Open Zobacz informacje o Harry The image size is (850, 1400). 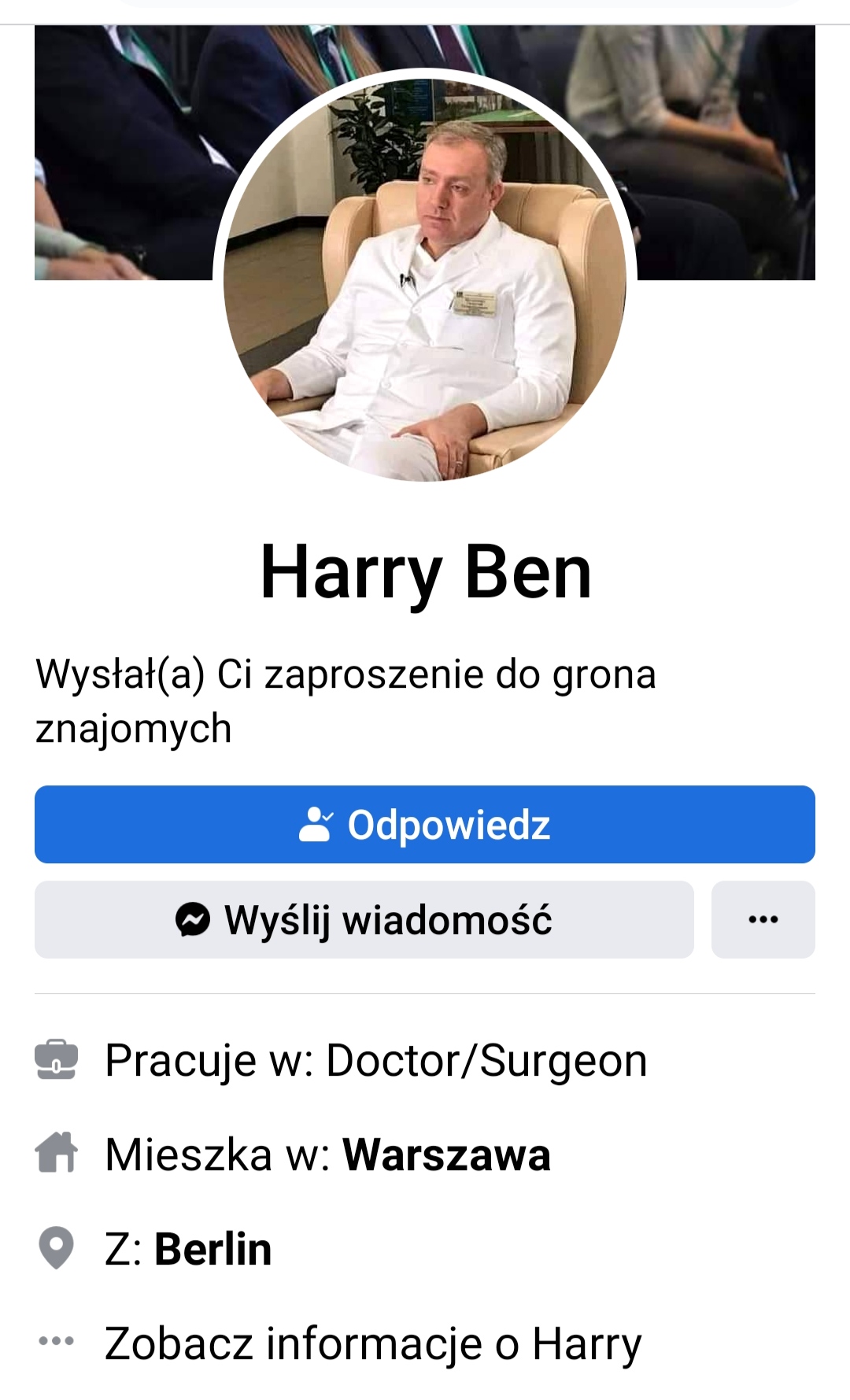[373, 1343]
